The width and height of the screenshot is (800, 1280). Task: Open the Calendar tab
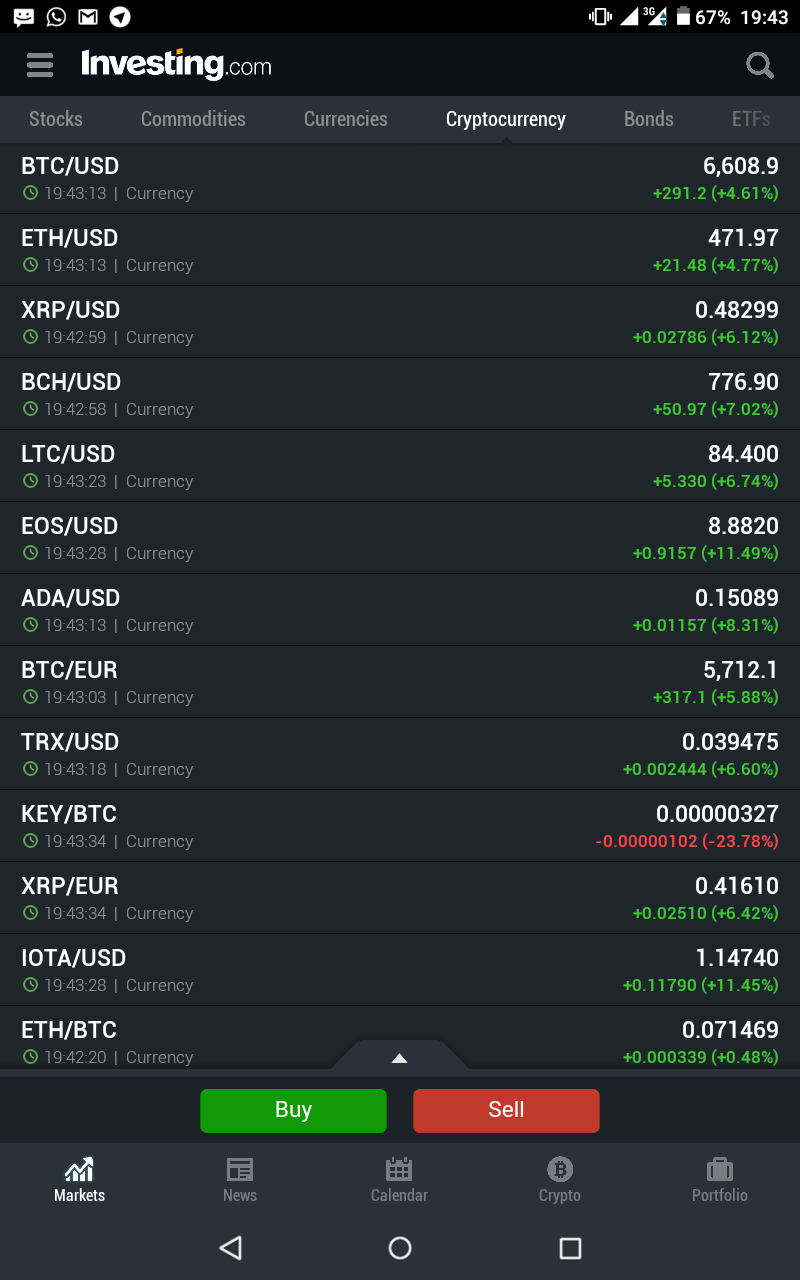[399, 1180]
